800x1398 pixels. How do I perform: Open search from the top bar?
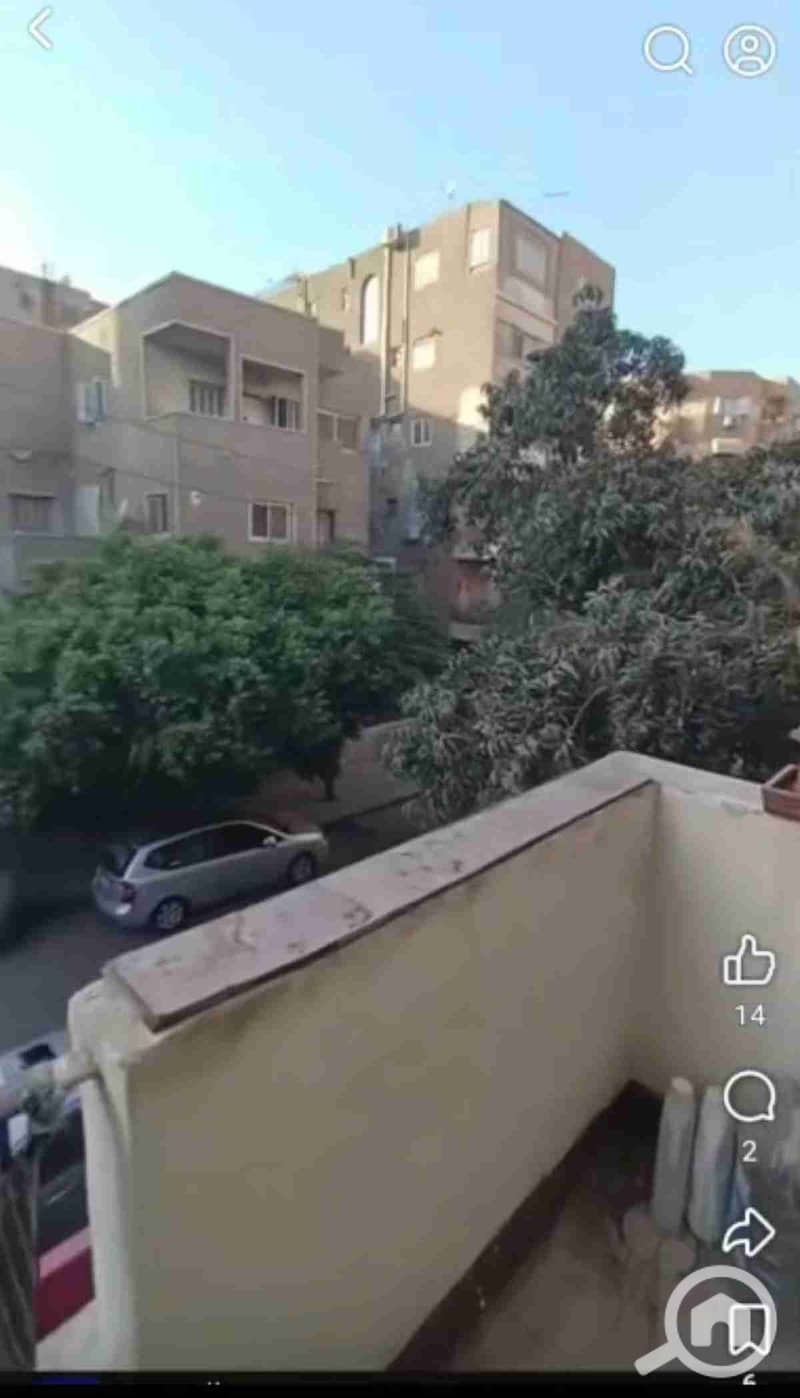pos(668,49)
